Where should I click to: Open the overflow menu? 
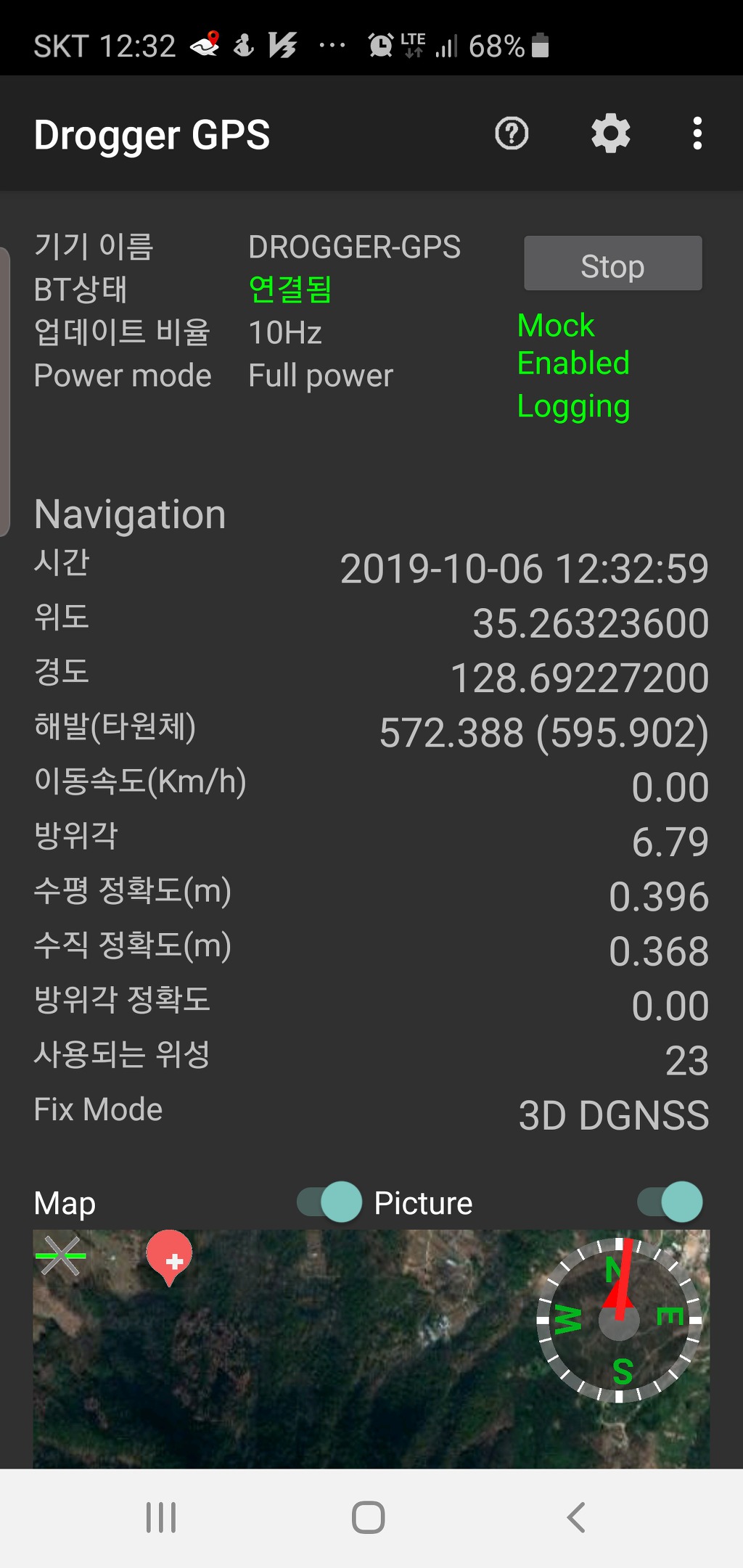click(x=697, y=134)
